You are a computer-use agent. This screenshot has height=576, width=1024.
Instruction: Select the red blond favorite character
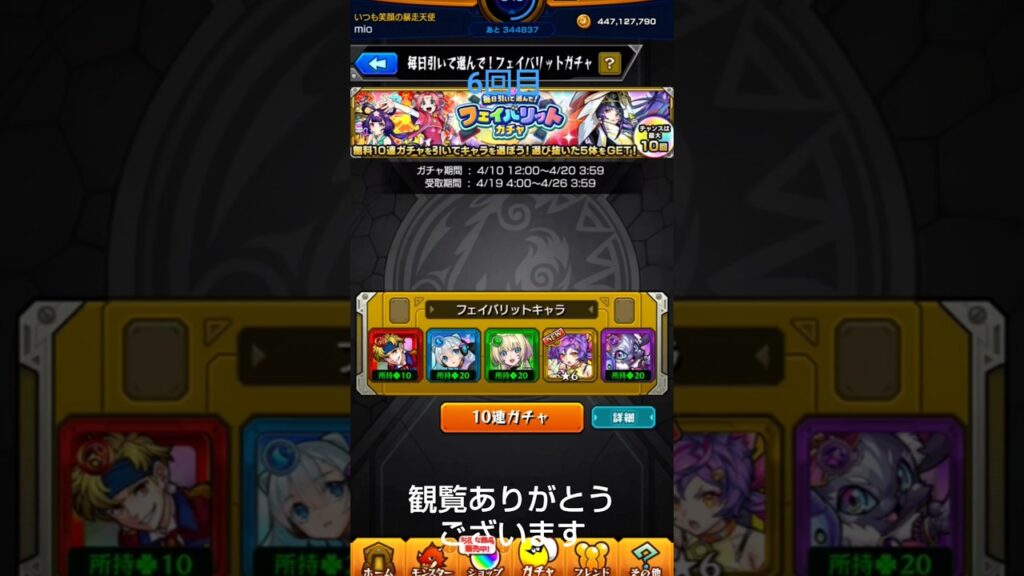(396, 355)
